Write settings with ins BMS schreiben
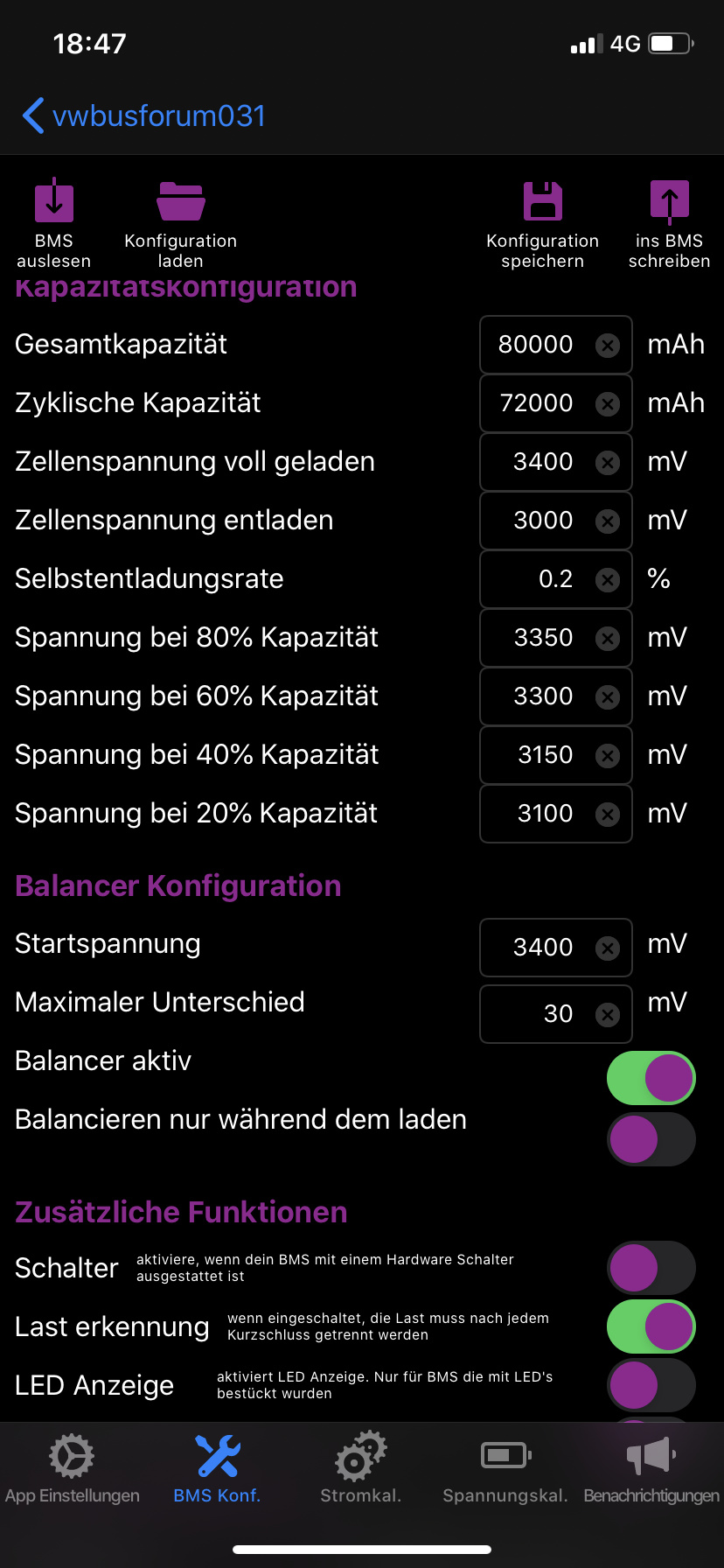This screenshot has width=724, height=1568. click(x=669, y=225)
